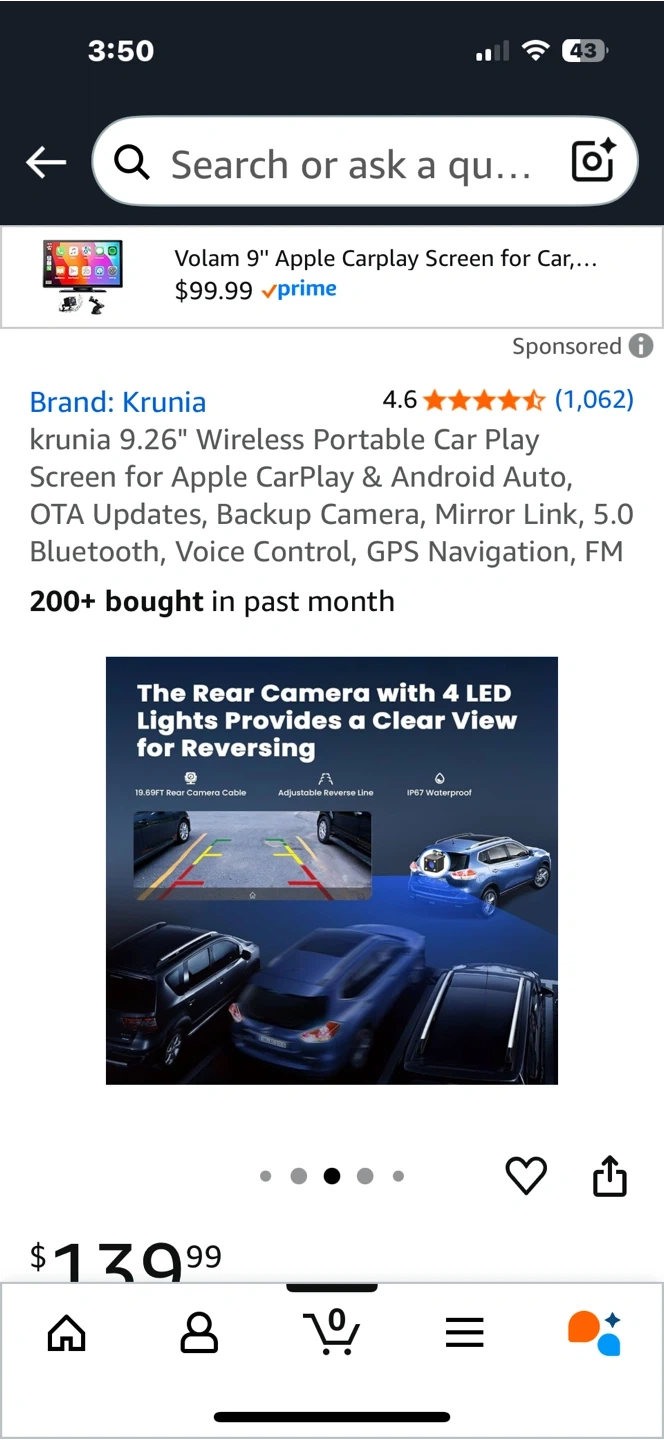Open camera lens search icon
Image resolution: width=664 pixels, height=1440 pixels.
[592, 162]
